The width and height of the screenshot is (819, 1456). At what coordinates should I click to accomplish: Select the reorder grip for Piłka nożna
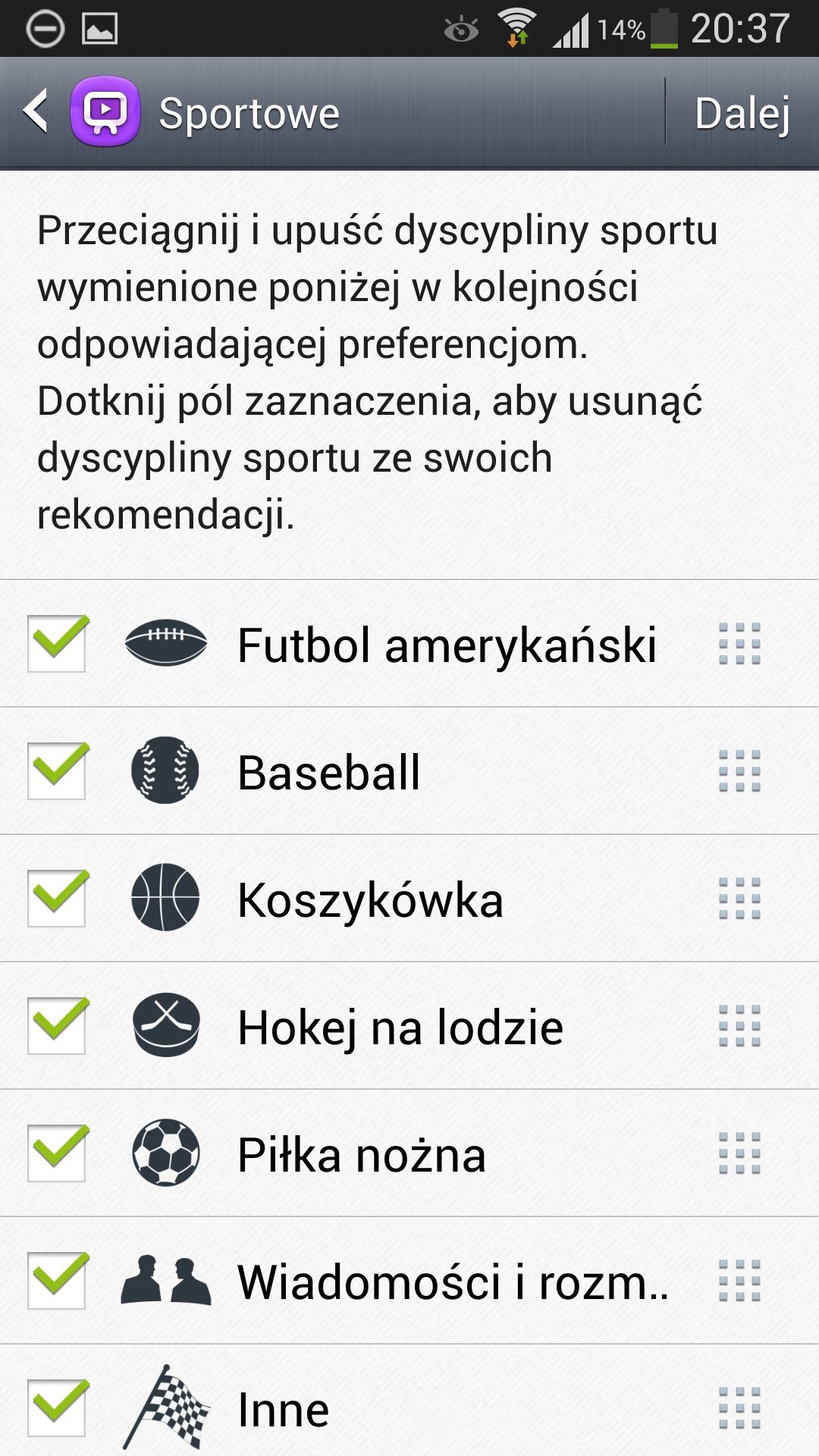(x=739, y=1153)
